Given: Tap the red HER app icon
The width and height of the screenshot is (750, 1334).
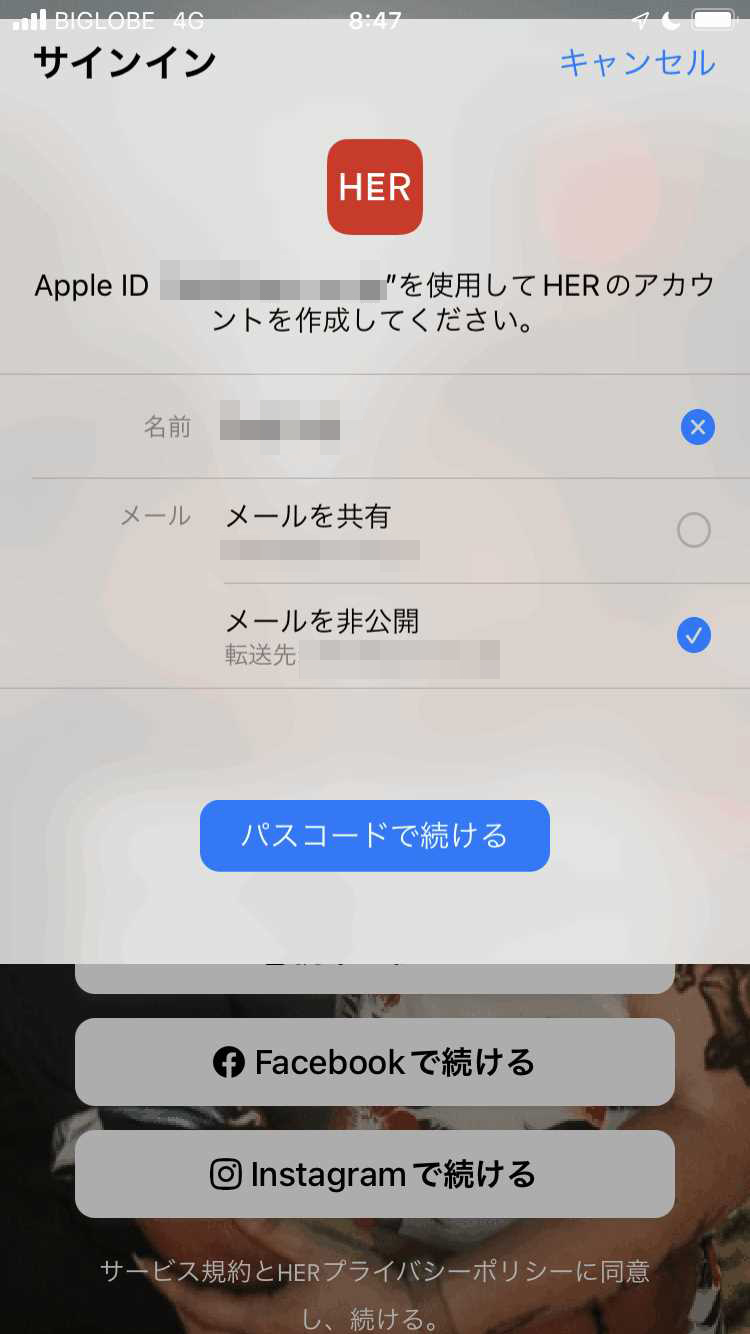Looking at the screenshot, I should (375, 187).
